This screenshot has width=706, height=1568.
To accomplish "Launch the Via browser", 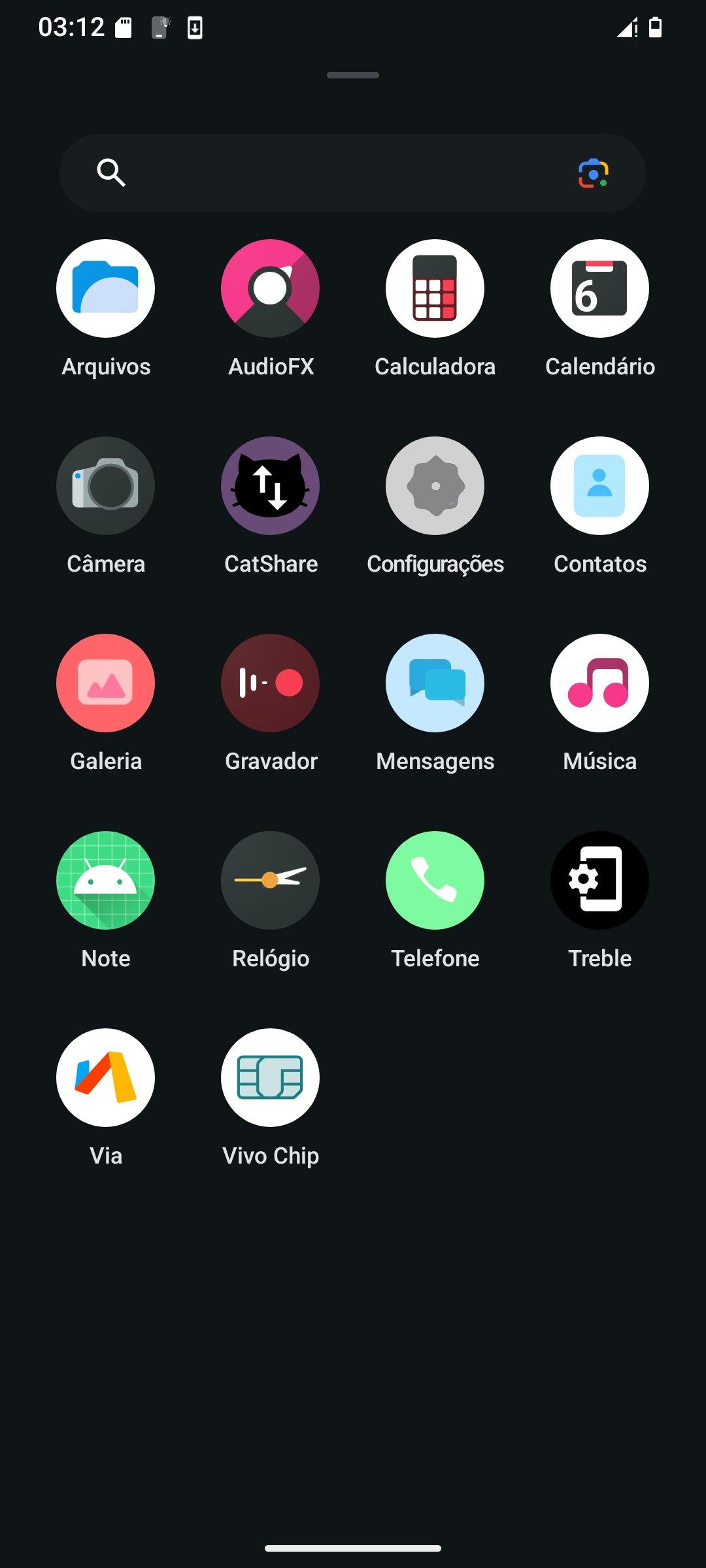I will (106, 1078).
